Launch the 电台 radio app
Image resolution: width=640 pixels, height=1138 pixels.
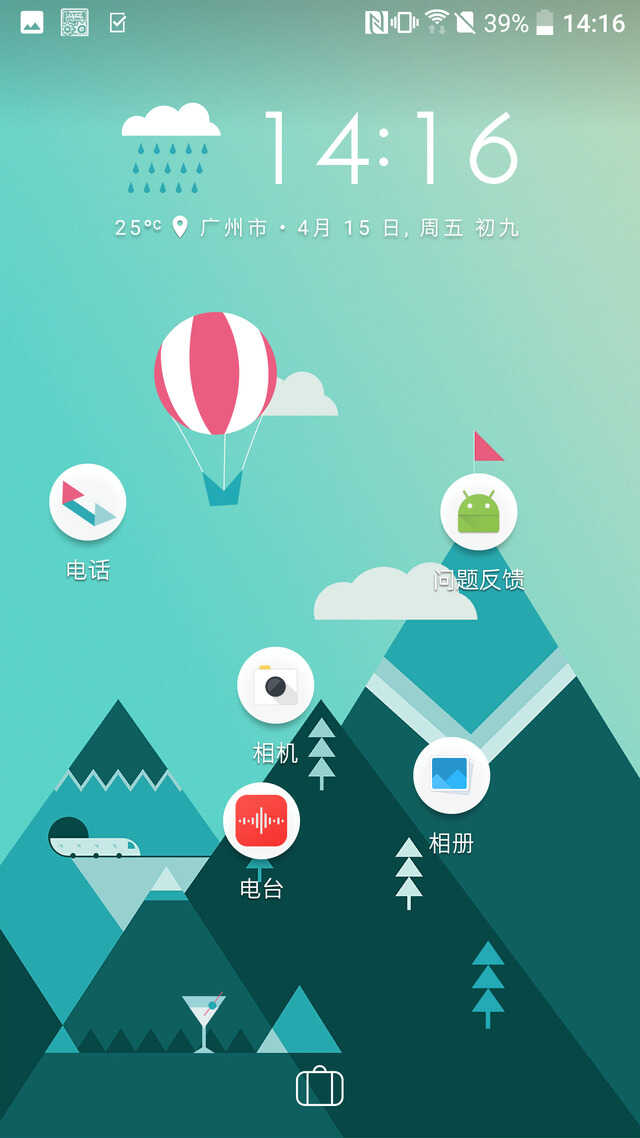pyautogui.click(x=261, y=821)
